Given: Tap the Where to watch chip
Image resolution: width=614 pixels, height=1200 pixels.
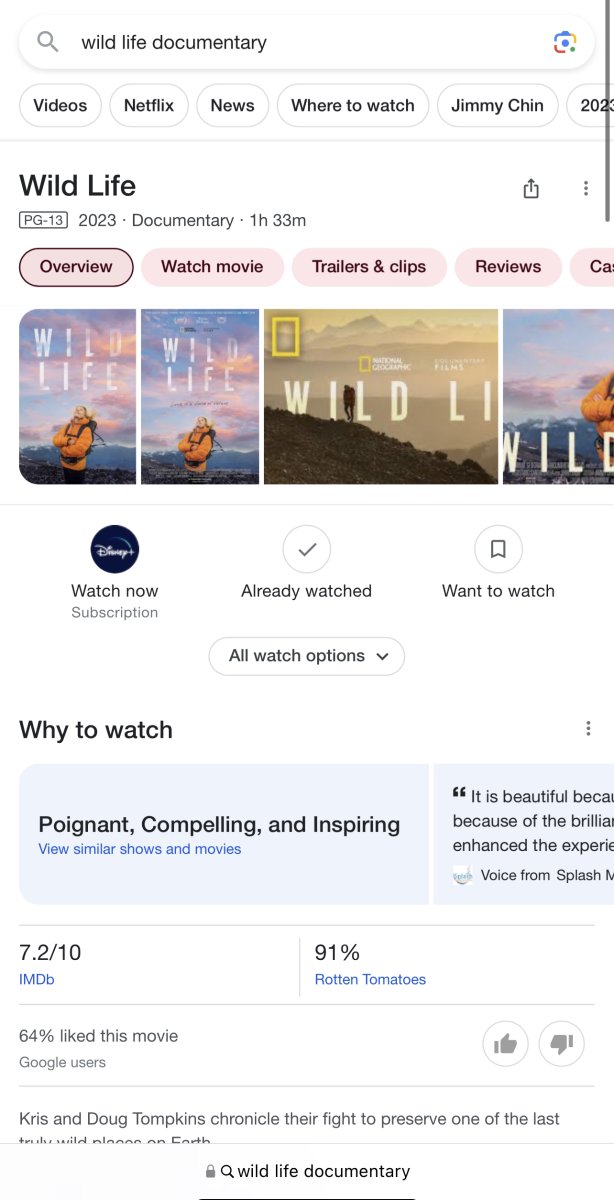Looking at the screenshot, I should [x=352, y=106].
